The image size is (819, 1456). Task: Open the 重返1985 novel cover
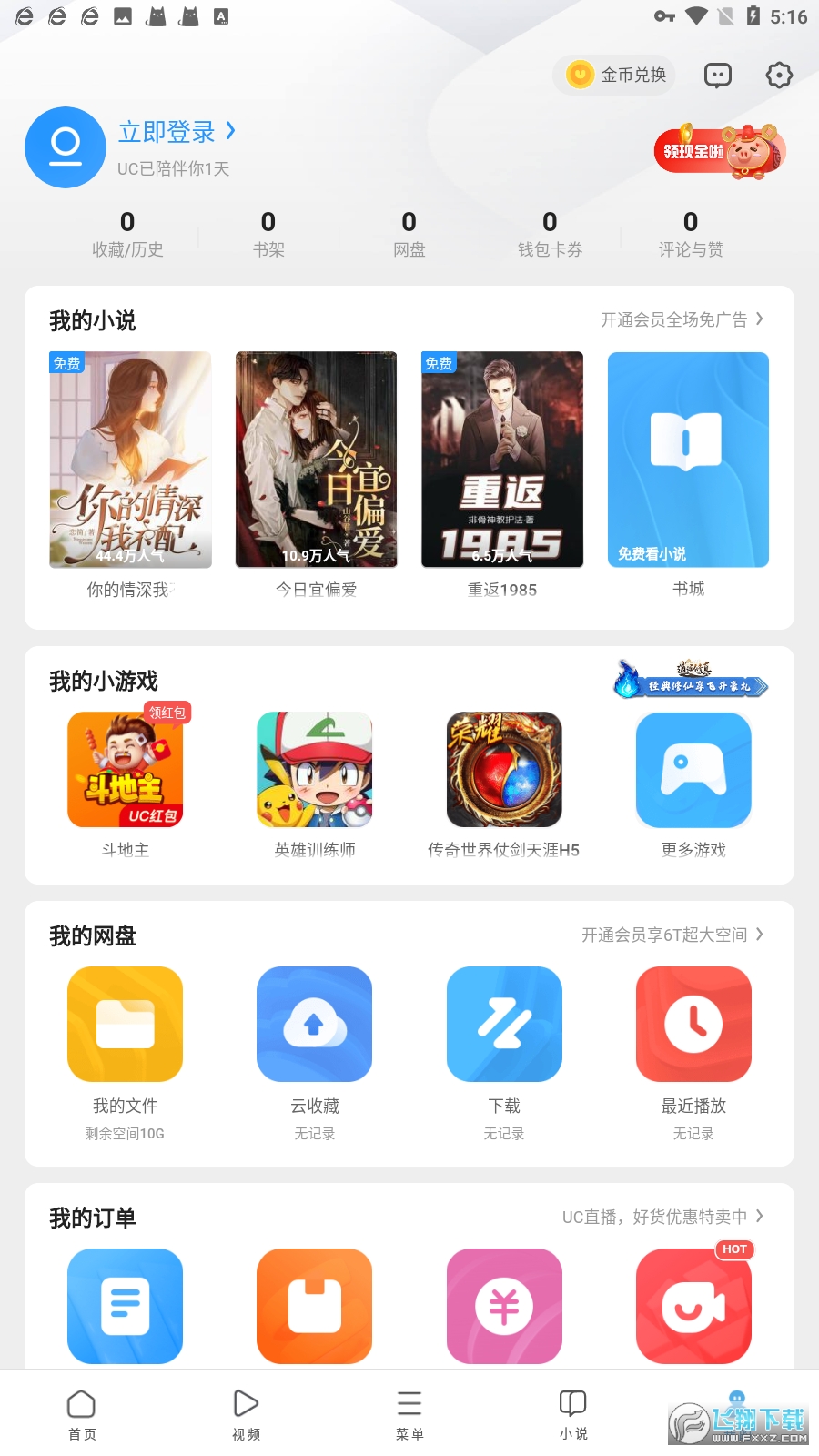[x=501, y=460]
